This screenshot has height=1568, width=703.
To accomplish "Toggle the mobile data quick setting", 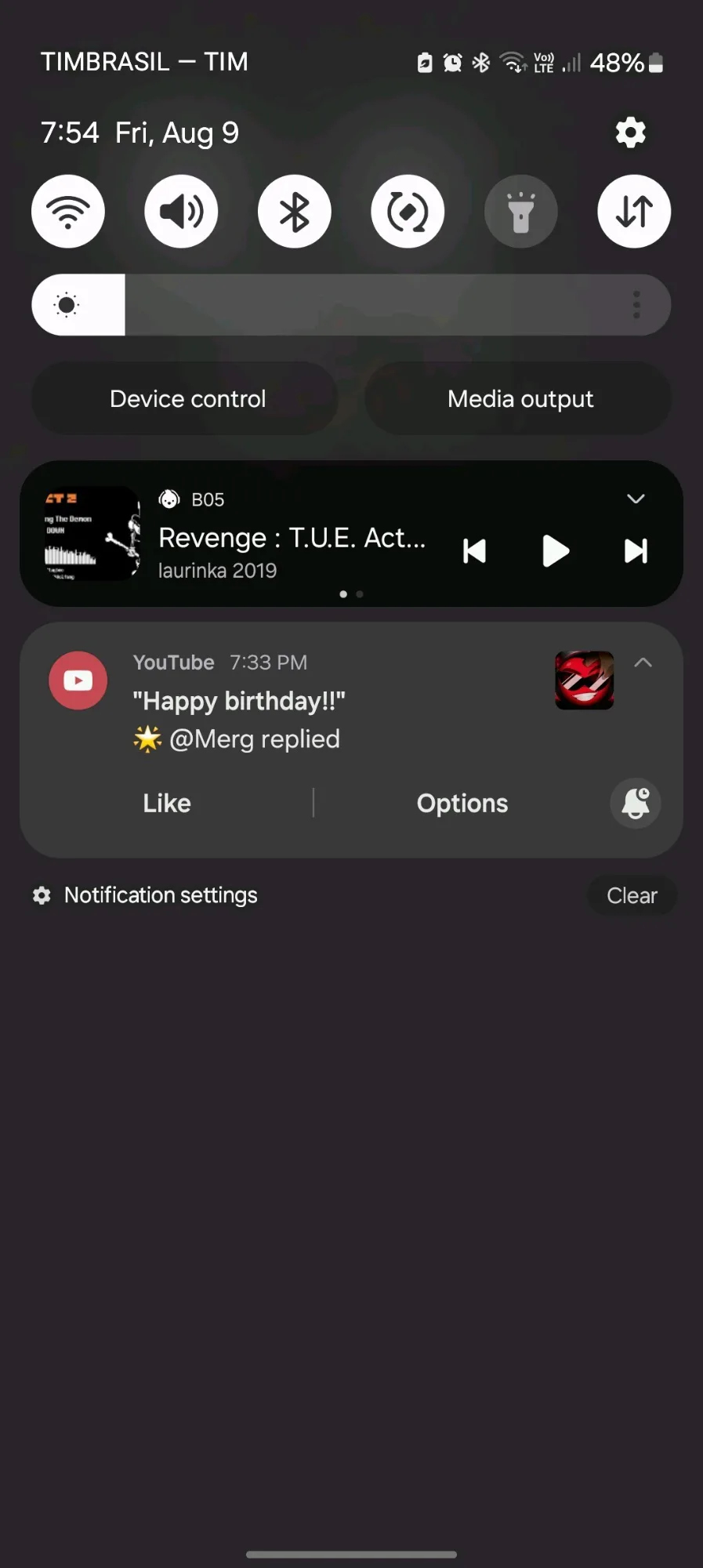I will 634,212.
